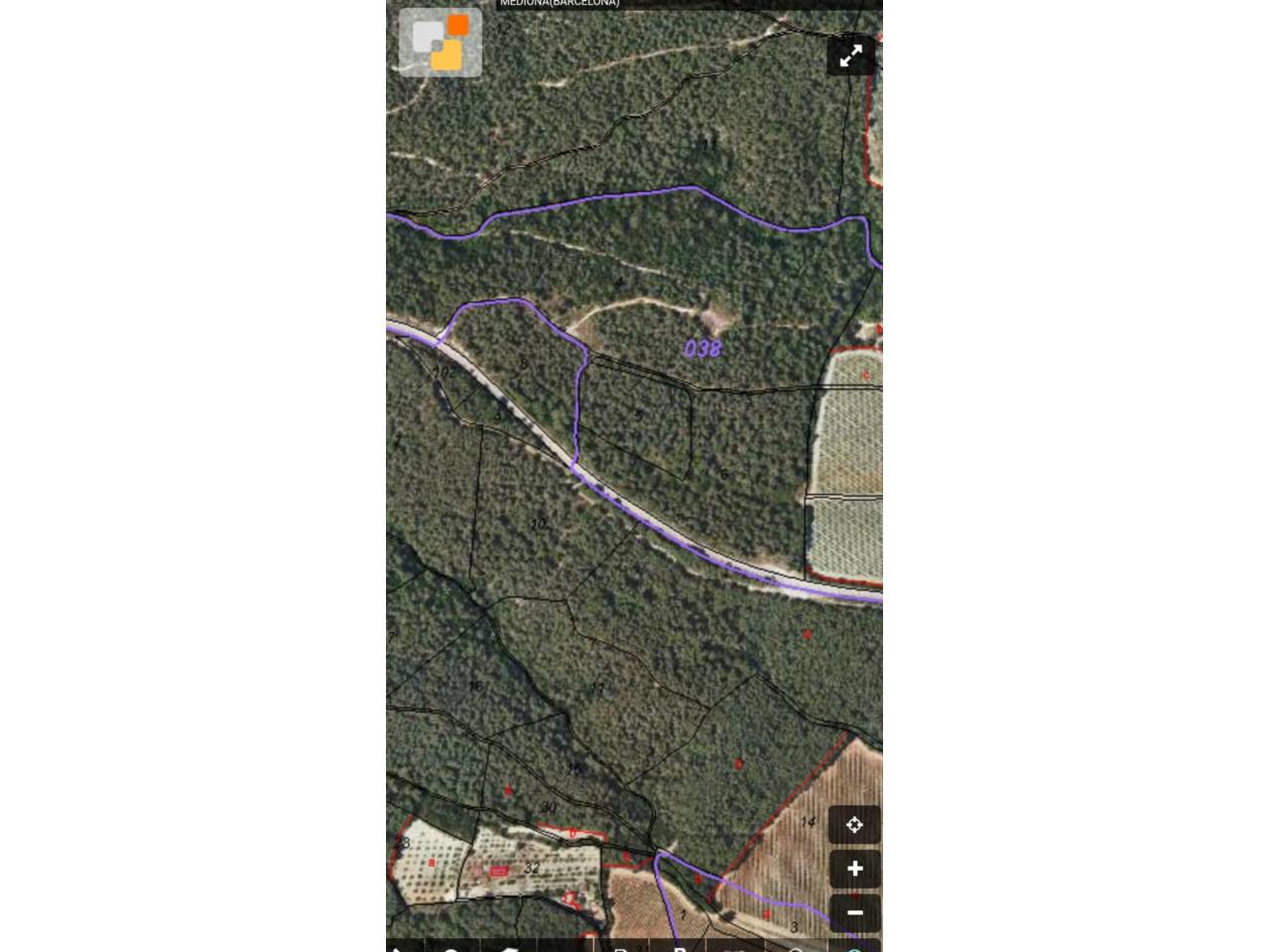Center the map on my location
Screen dimensions: 1270x952
[854, 824]
